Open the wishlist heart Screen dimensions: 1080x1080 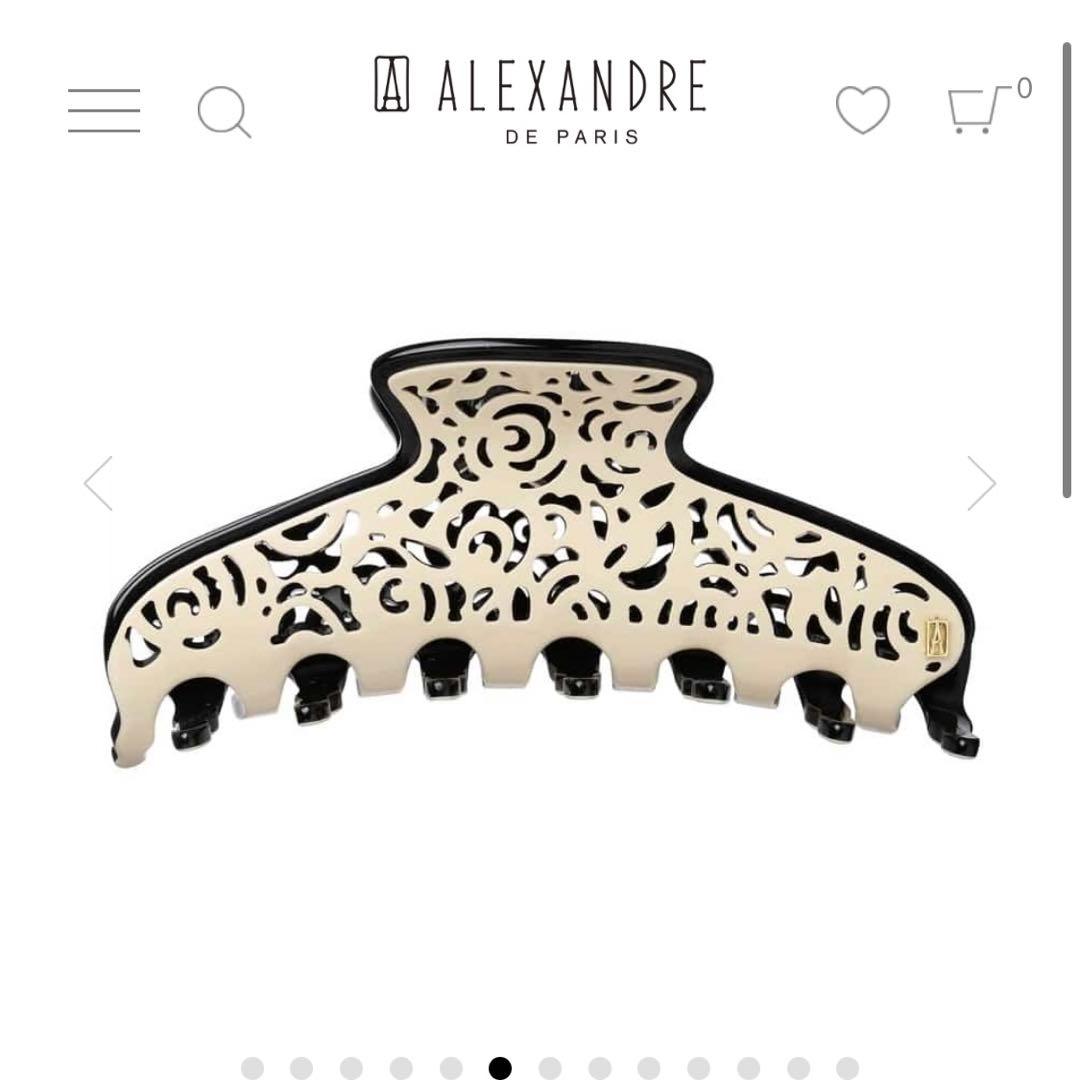(x=862, y=109)
